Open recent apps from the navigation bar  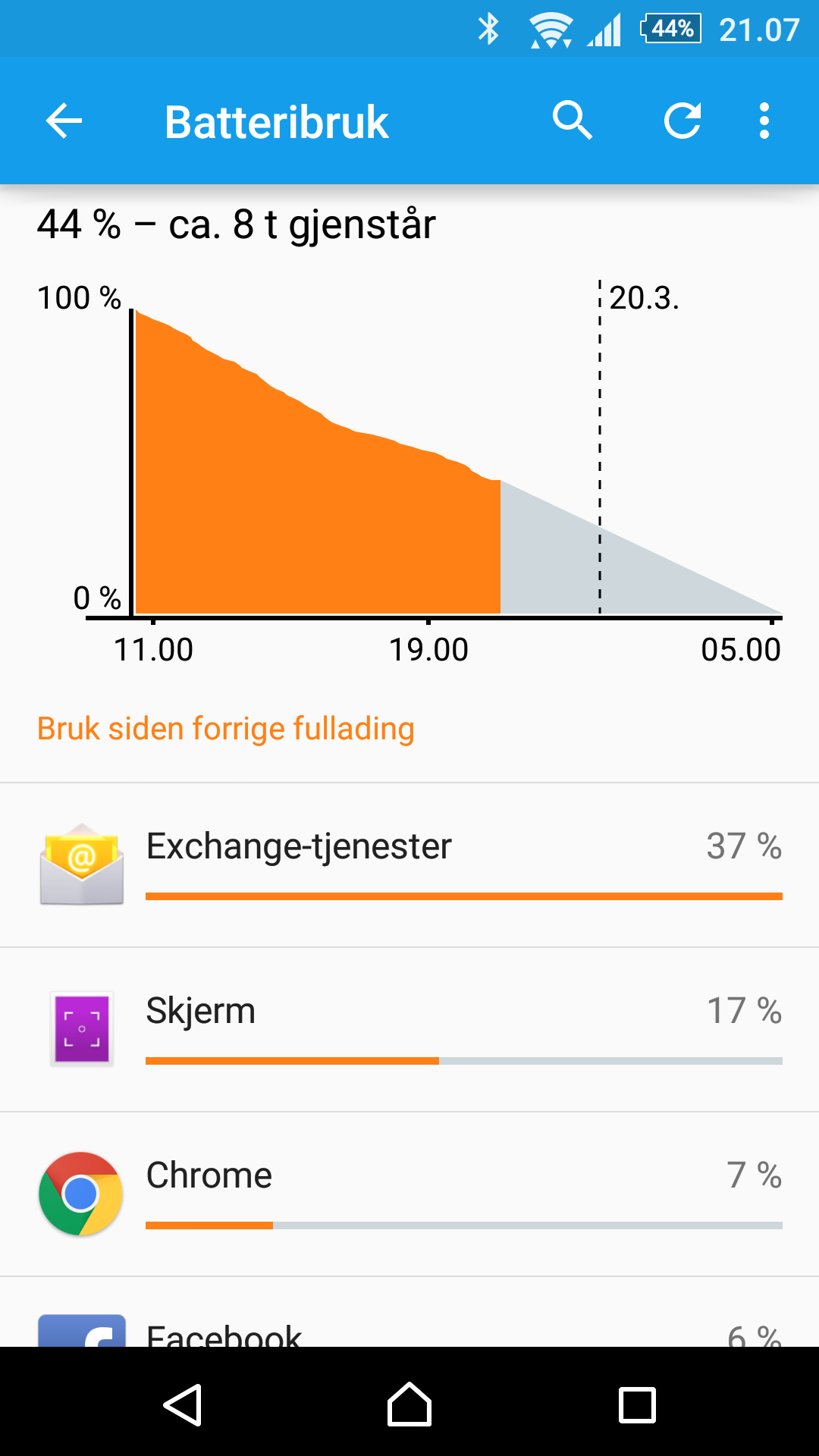[637, 1404]
